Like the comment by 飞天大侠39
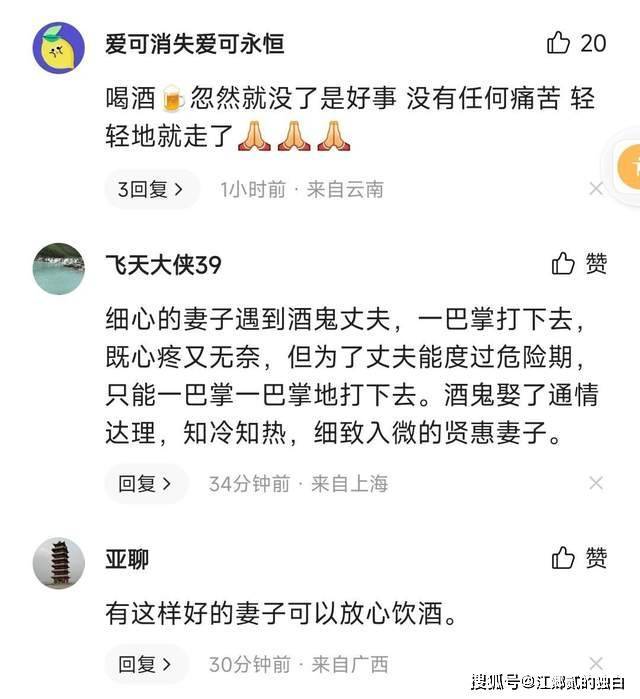Screen dimensions: 640x699 (x=564, y=264)
